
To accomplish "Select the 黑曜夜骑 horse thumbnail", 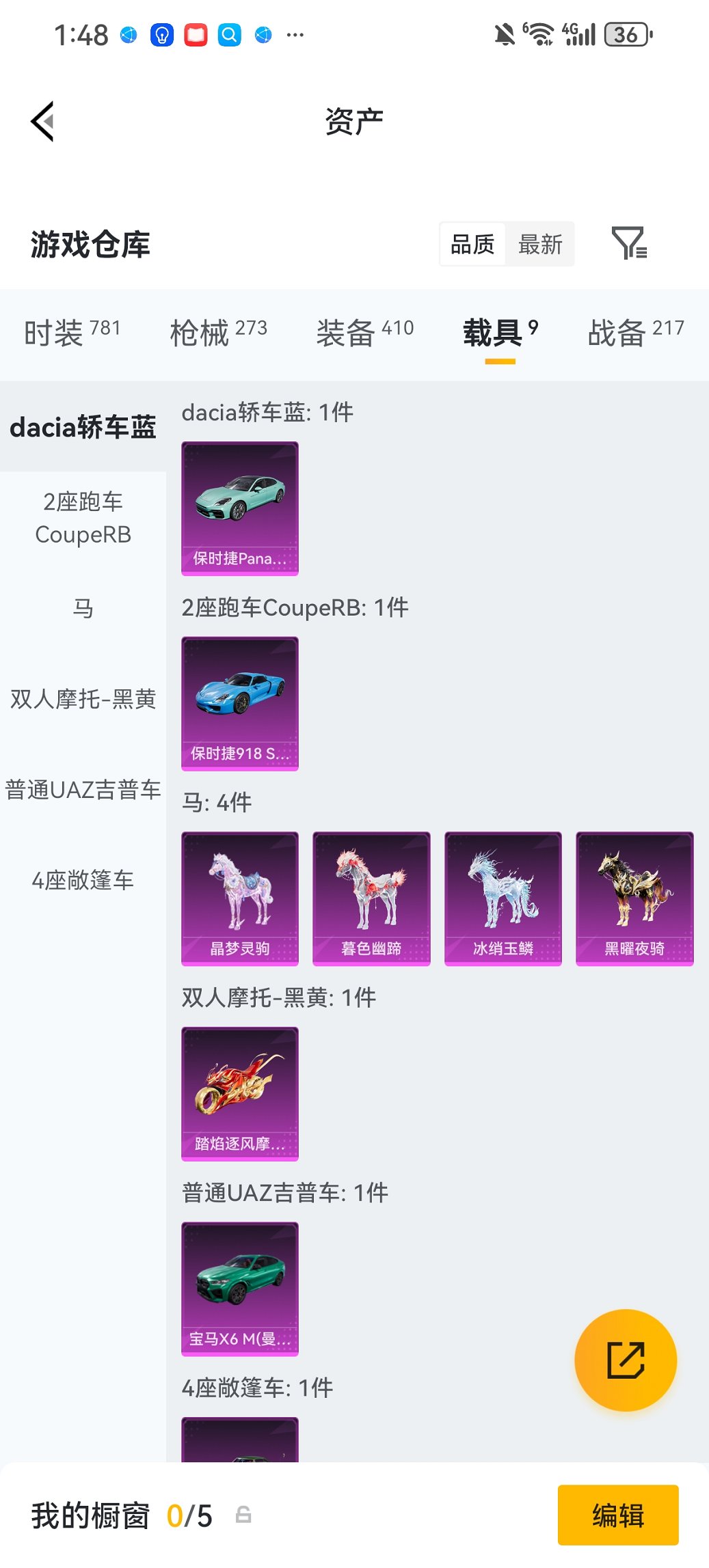I will (x=634, y=898).
